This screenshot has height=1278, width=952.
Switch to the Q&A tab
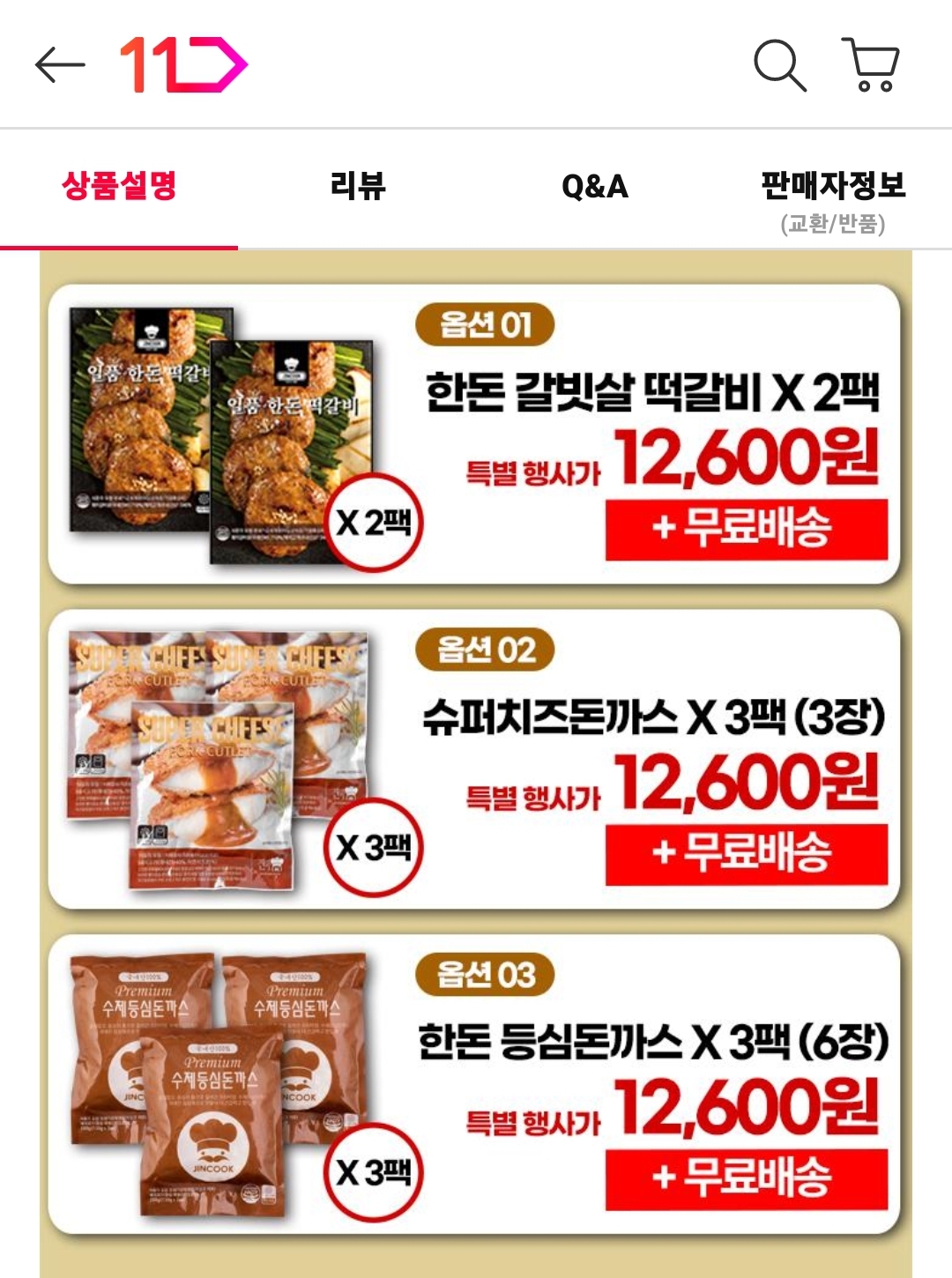click(x=595, y=187)
